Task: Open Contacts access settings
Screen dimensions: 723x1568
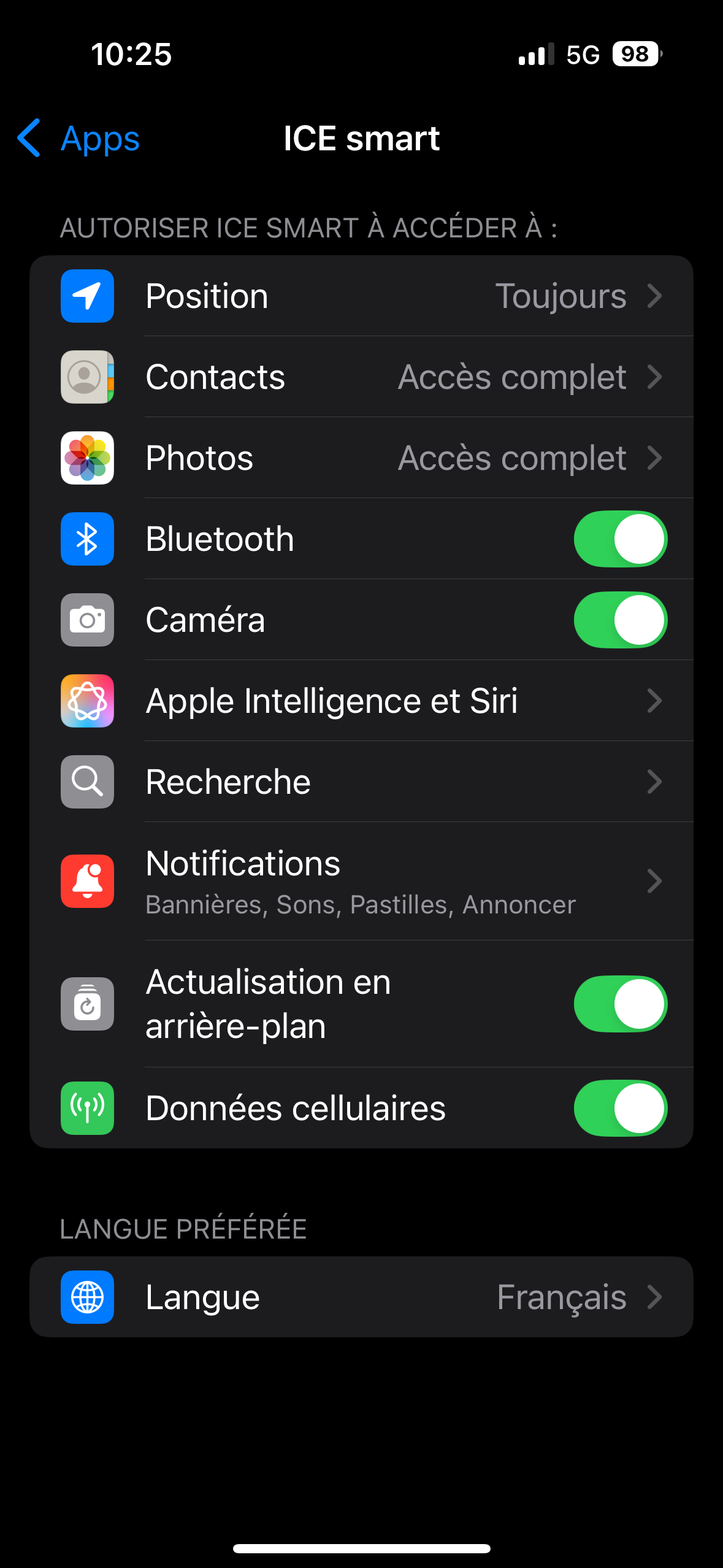Action: (361, 377)
